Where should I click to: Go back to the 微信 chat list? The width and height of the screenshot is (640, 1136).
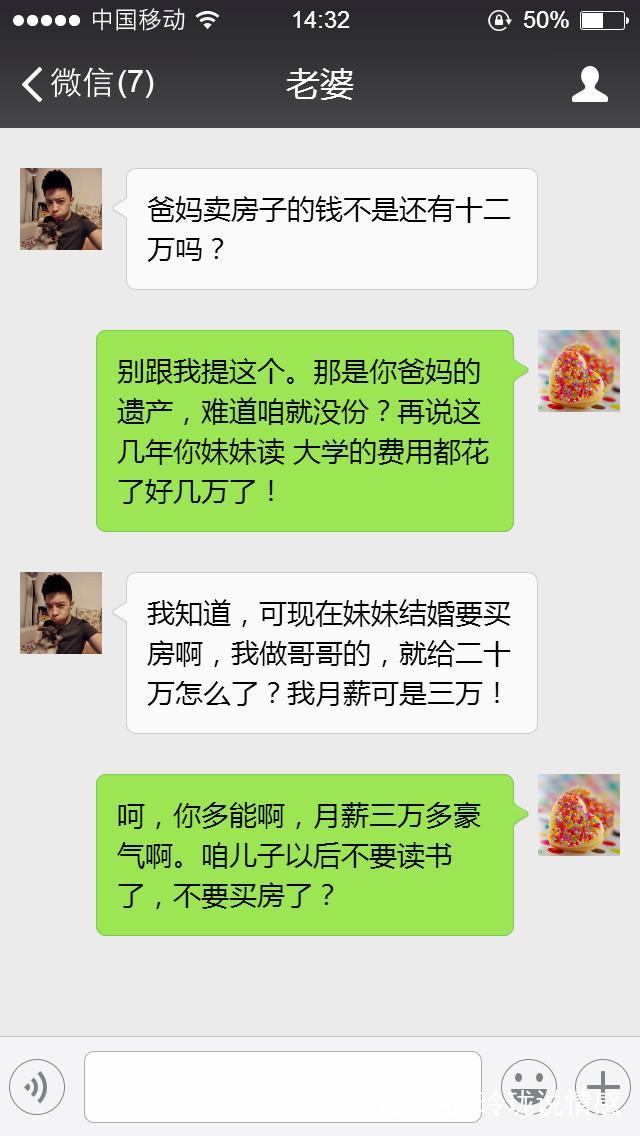click(x=85, y=83)
